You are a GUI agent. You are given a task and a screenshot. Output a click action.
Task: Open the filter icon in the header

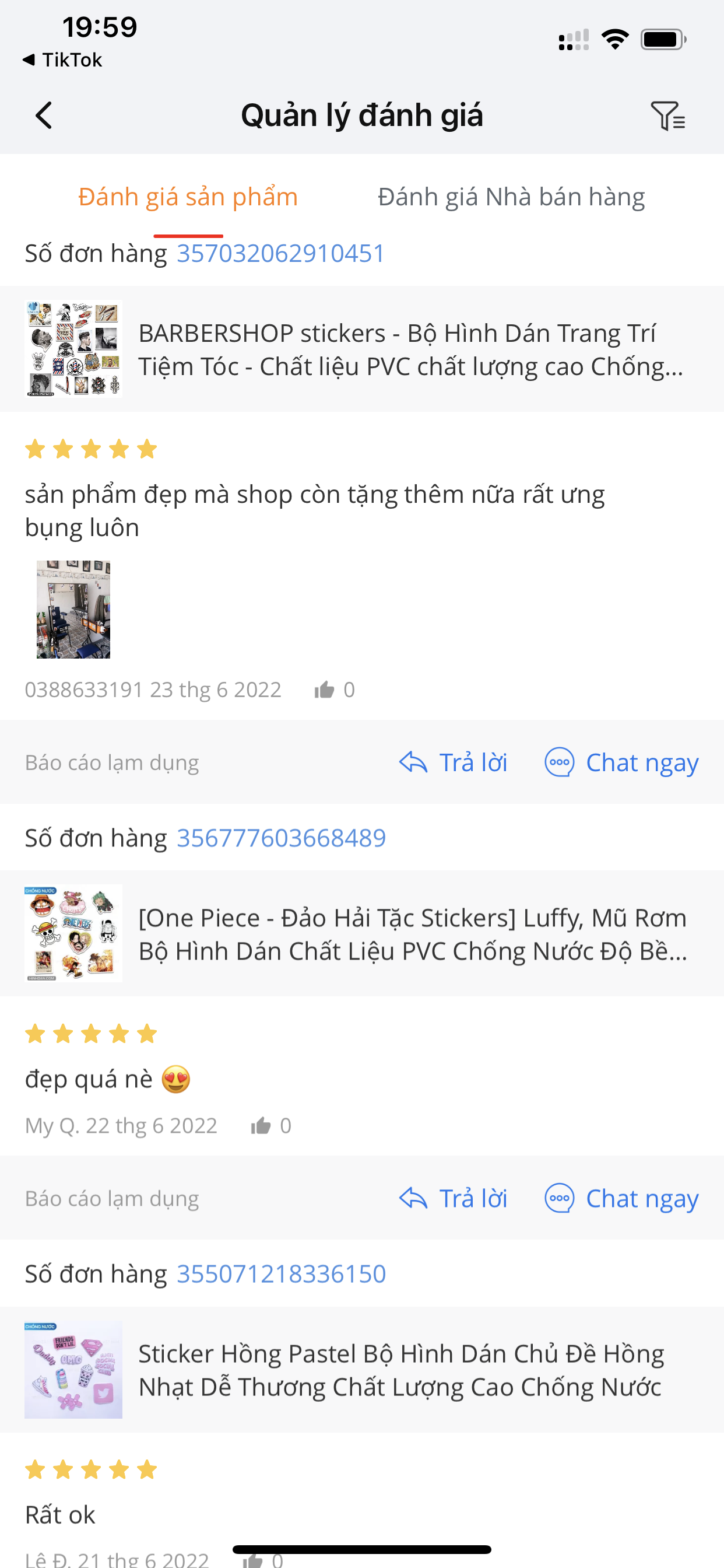point(667,116)
